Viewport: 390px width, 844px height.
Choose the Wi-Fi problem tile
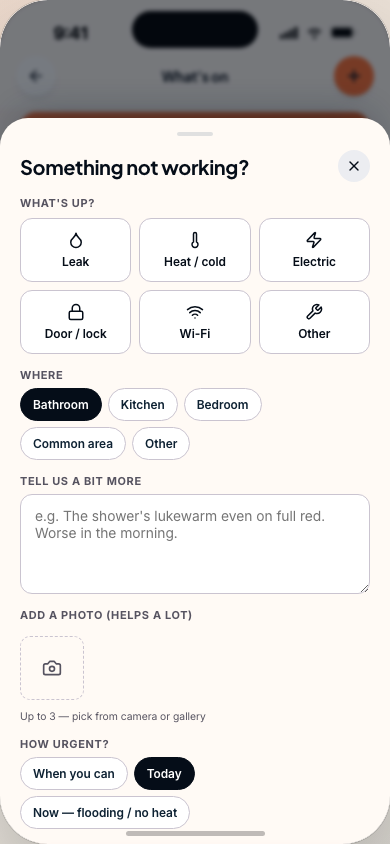coord(195,322)
